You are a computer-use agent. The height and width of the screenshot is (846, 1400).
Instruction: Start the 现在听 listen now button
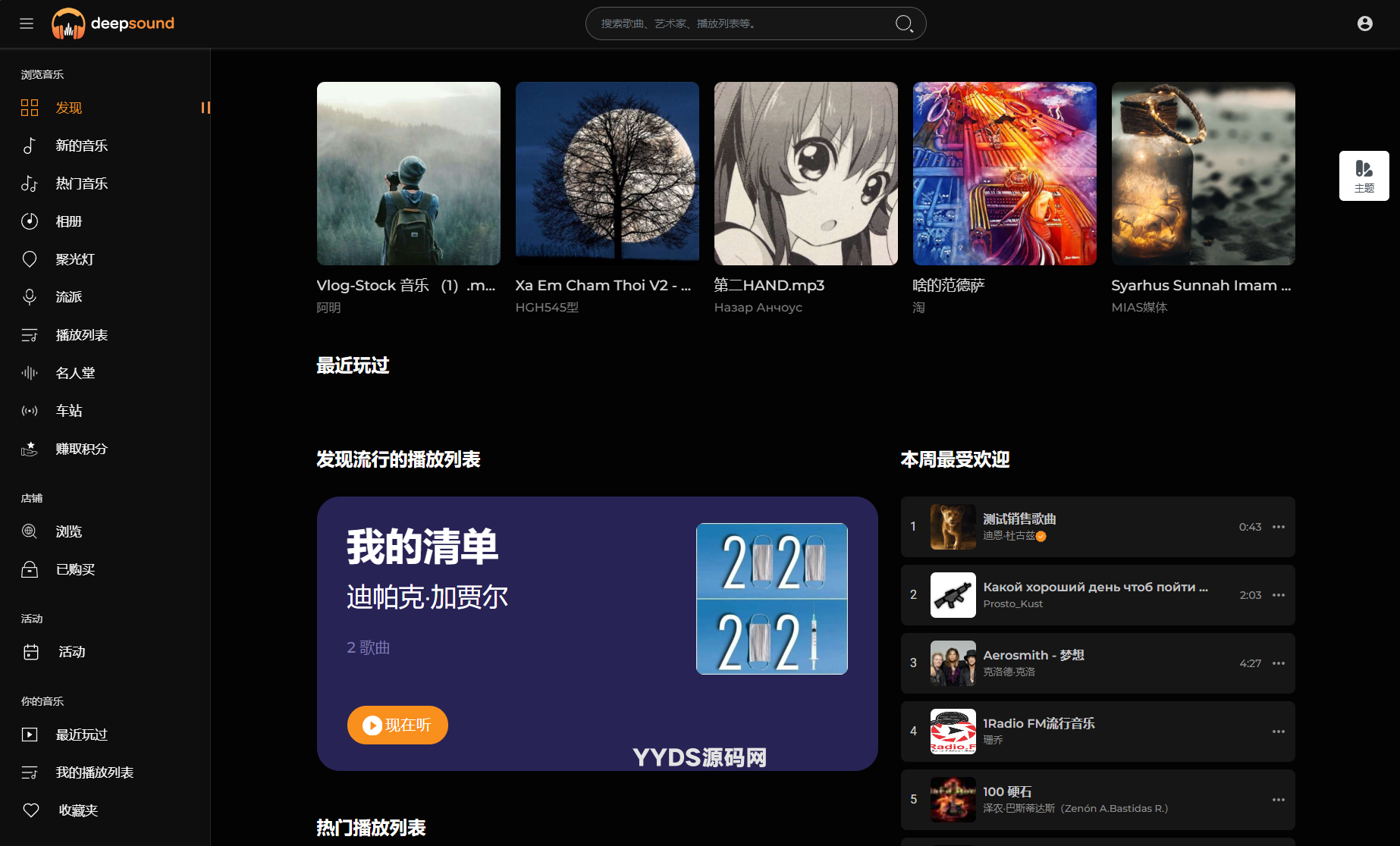pos(397,725)
